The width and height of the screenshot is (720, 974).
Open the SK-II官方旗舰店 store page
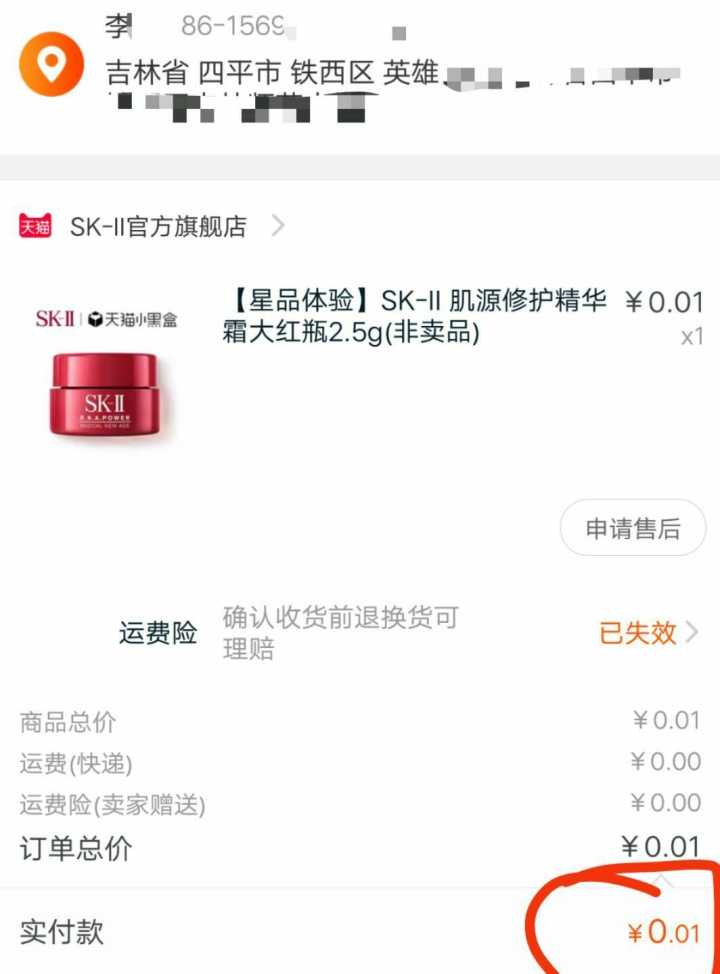tap(158, 226)
